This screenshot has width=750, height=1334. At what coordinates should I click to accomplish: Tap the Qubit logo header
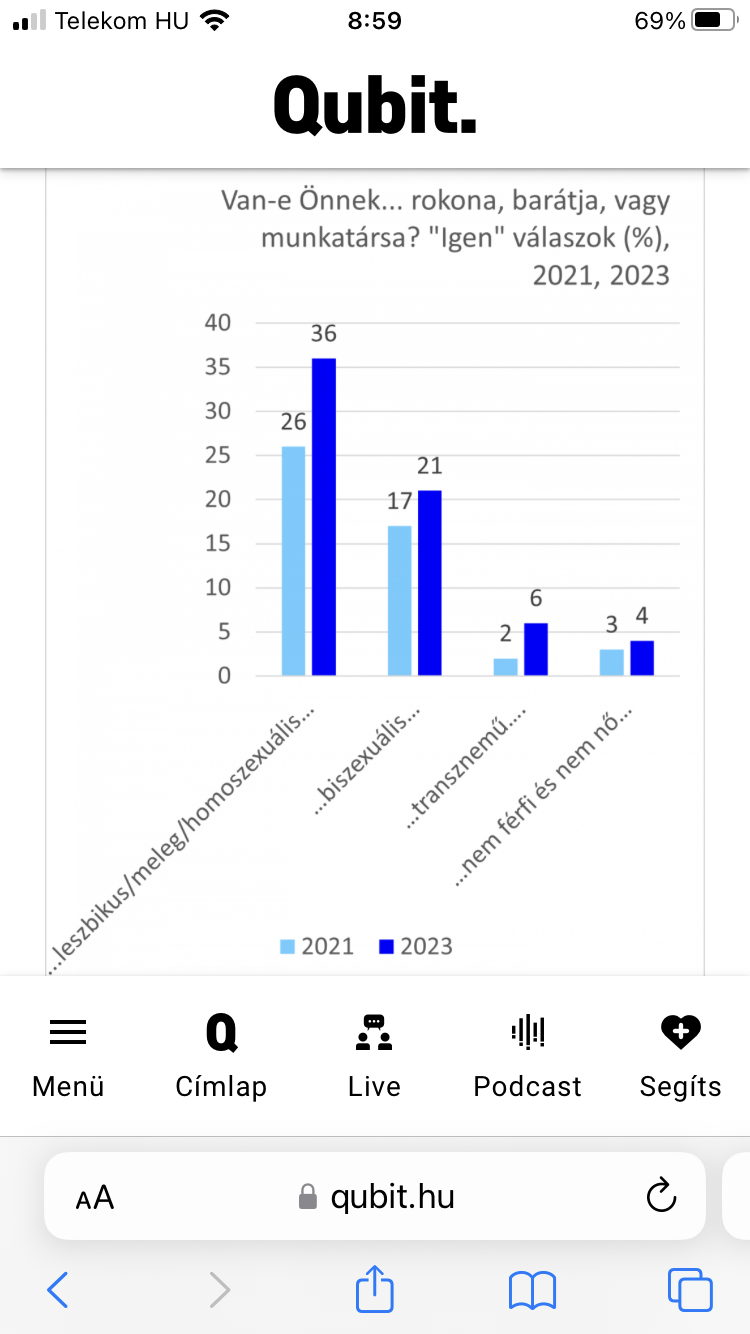(x=375, y=107)
